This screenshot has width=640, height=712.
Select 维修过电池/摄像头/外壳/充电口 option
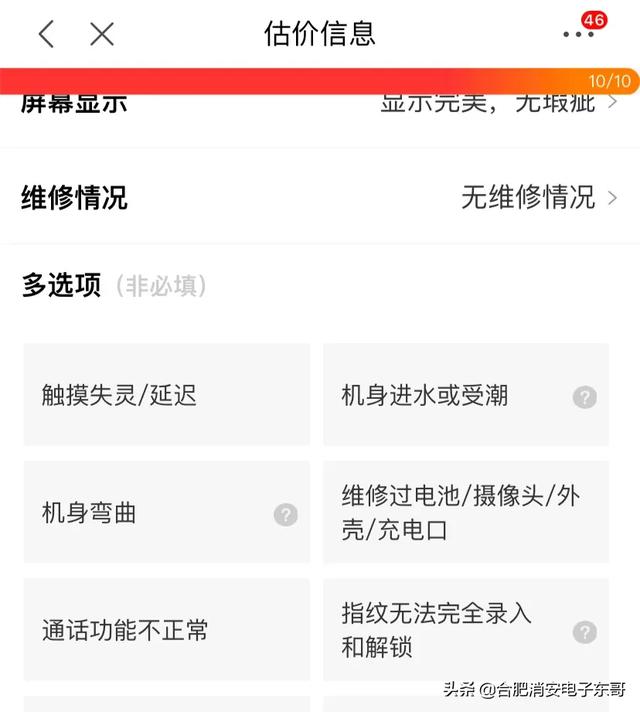pos(465,512)
